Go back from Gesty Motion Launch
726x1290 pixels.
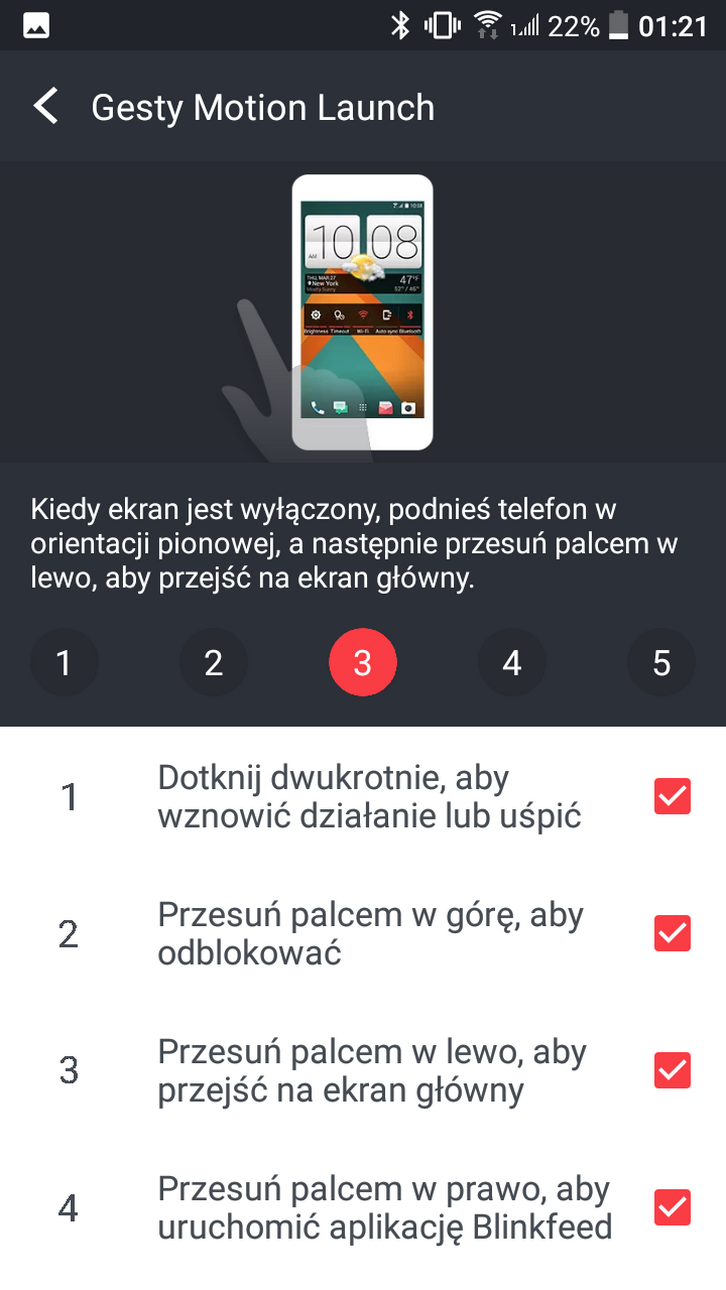pos(46,106)
